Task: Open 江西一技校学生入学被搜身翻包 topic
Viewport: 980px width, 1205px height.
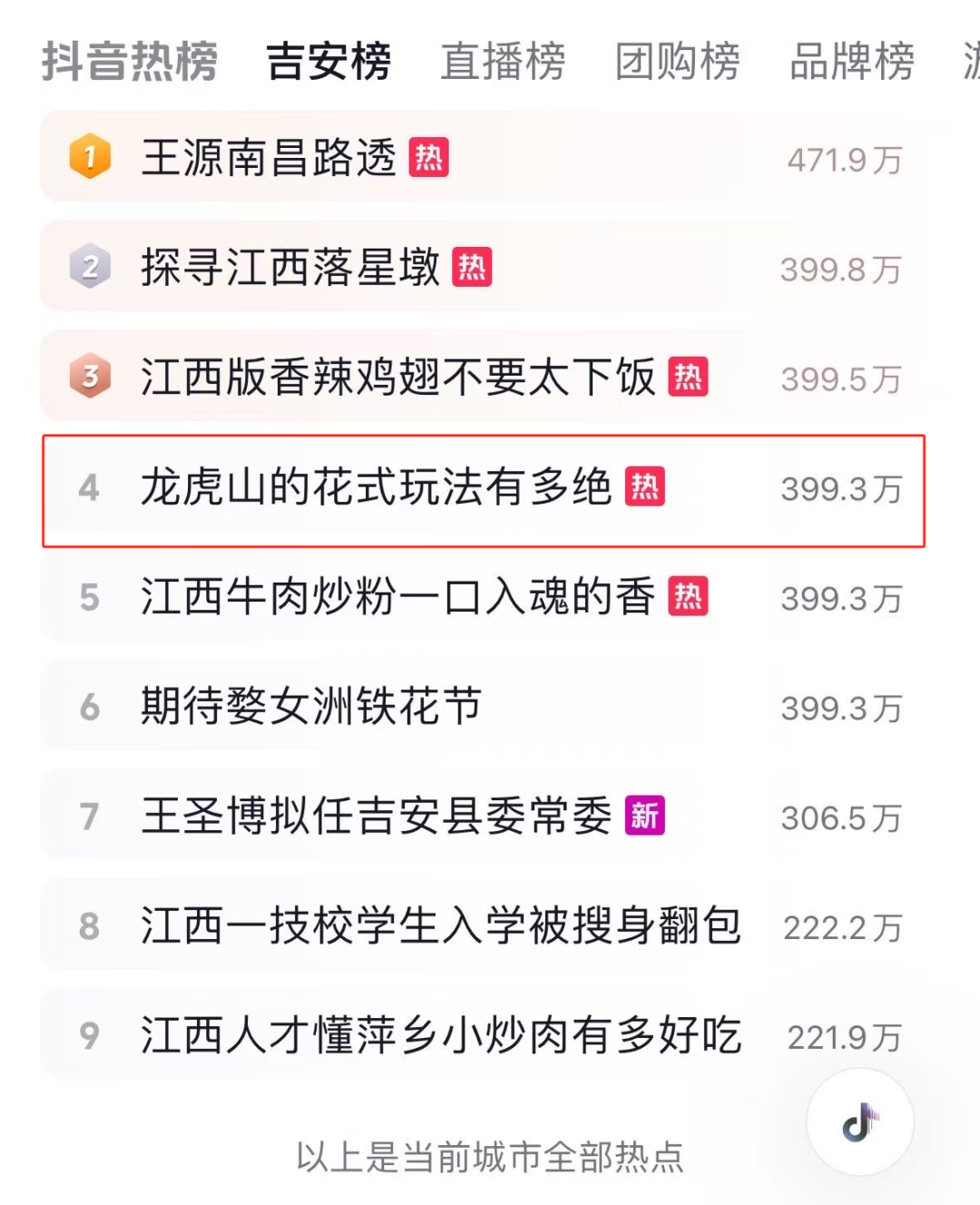Action: point(440,926)
